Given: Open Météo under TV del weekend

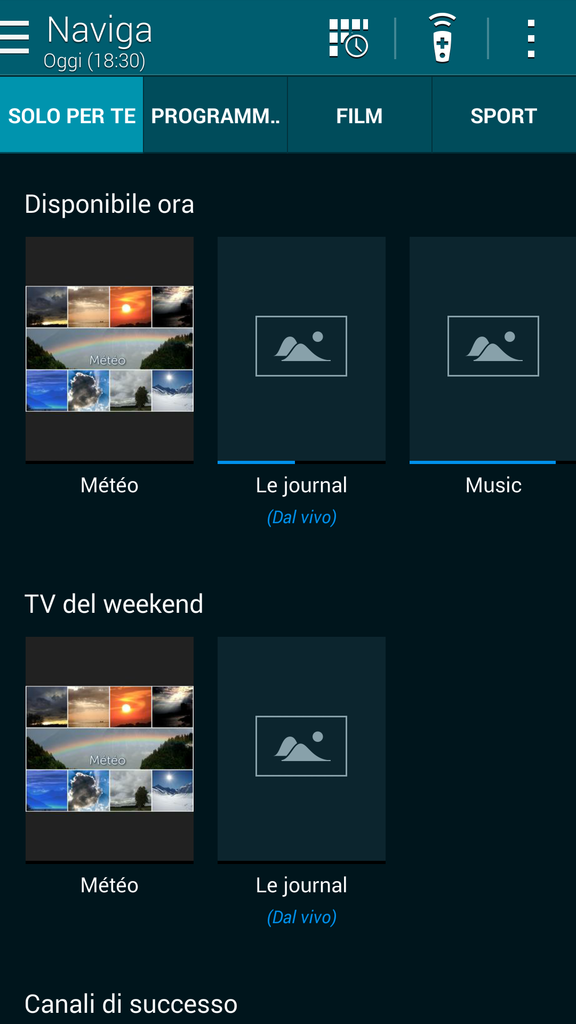Looking at the screenshot, I should 110,766.
